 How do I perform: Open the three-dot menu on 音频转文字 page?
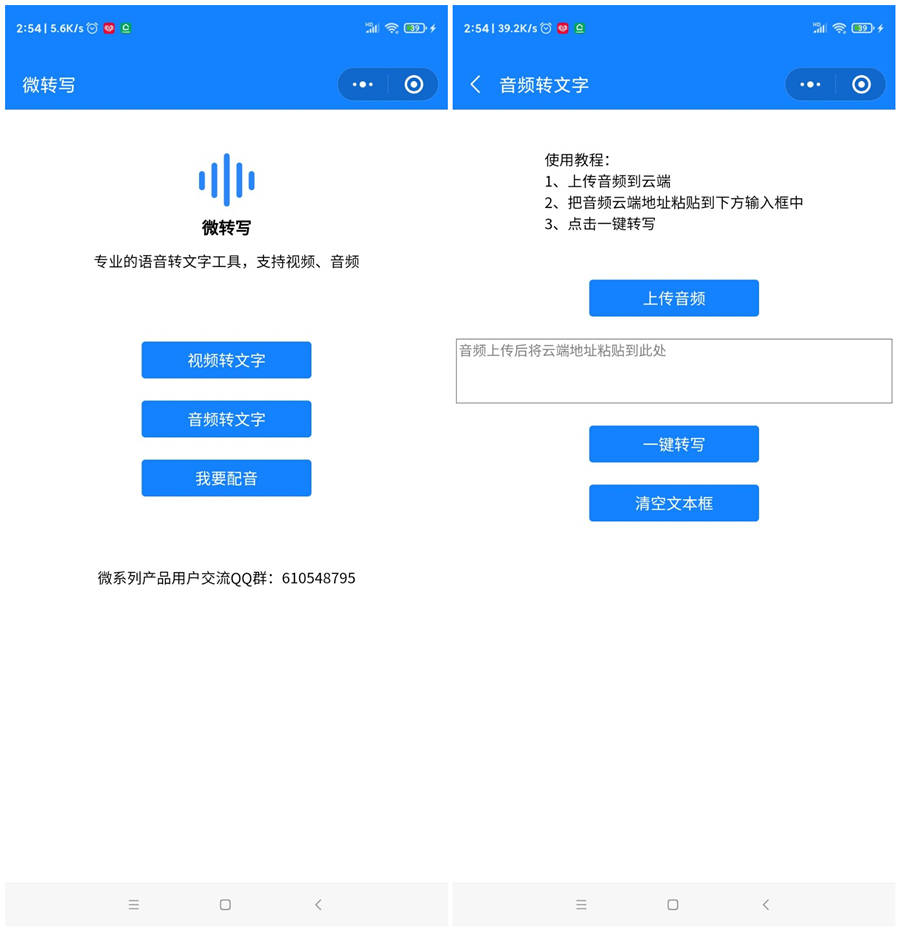(x=811, y=85)
